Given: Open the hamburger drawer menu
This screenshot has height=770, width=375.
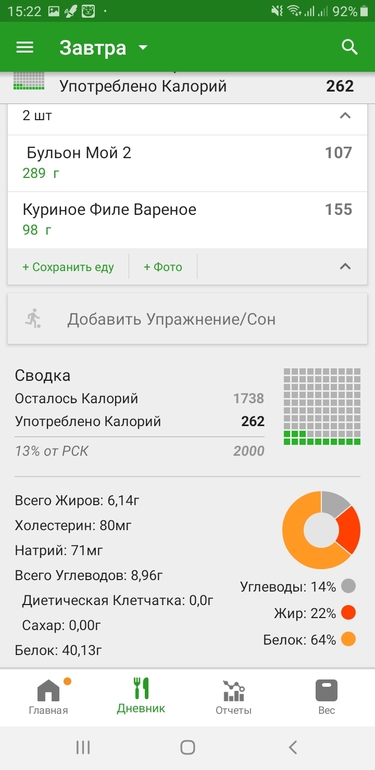Looking at the screenshot, I should coord(25,48).
